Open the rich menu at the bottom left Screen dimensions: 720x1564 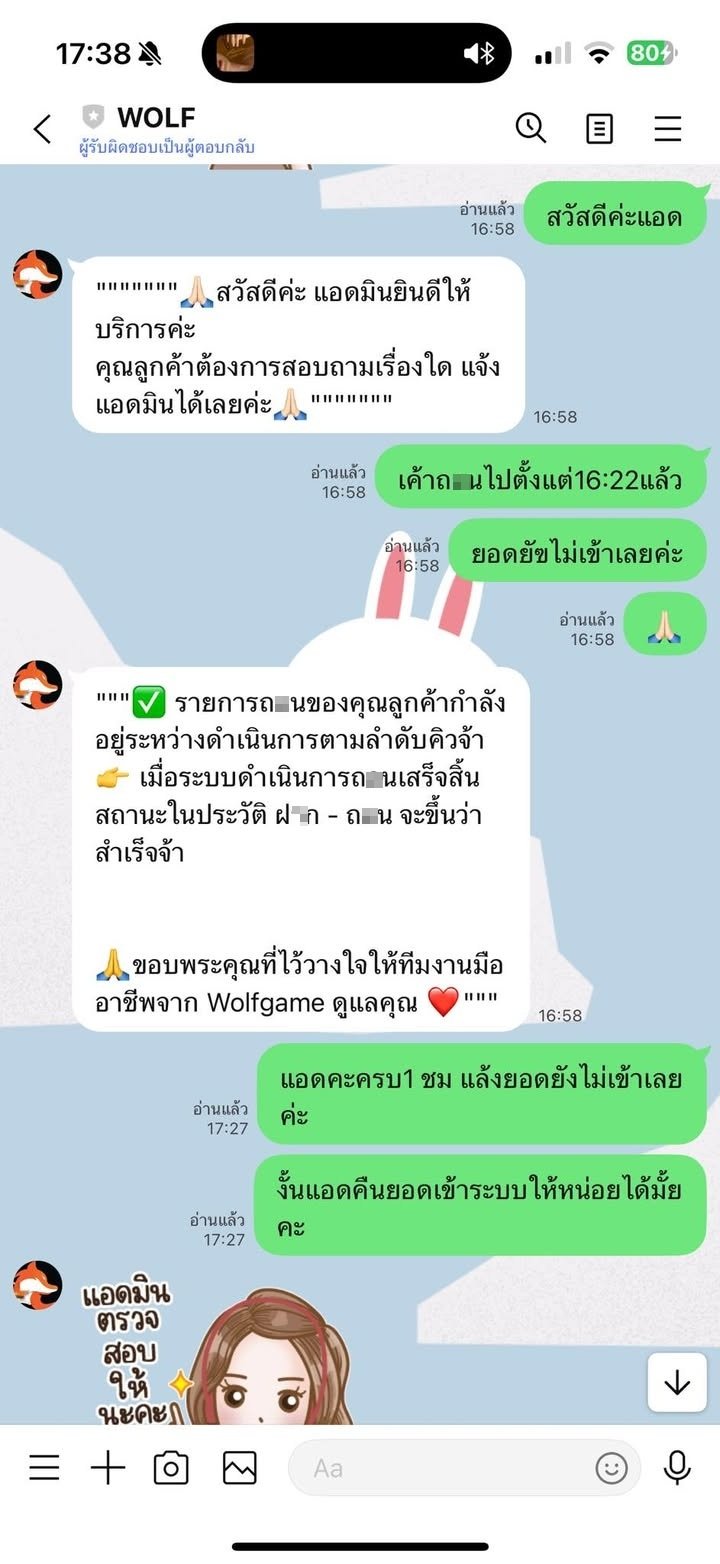coord(44,1467)
